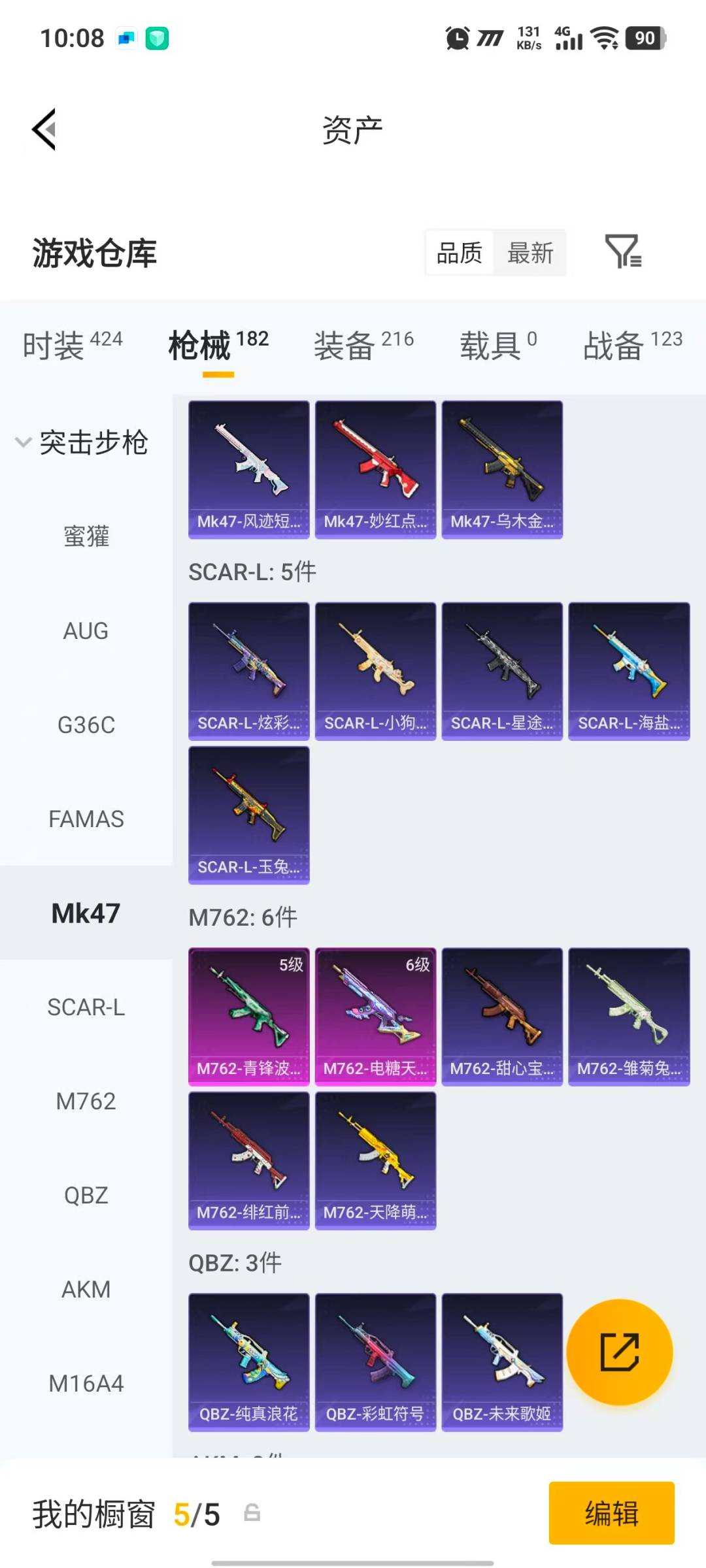Tap the yellow floating share button
This screenshot has height=1568, width=706.
click(619, 1352)
